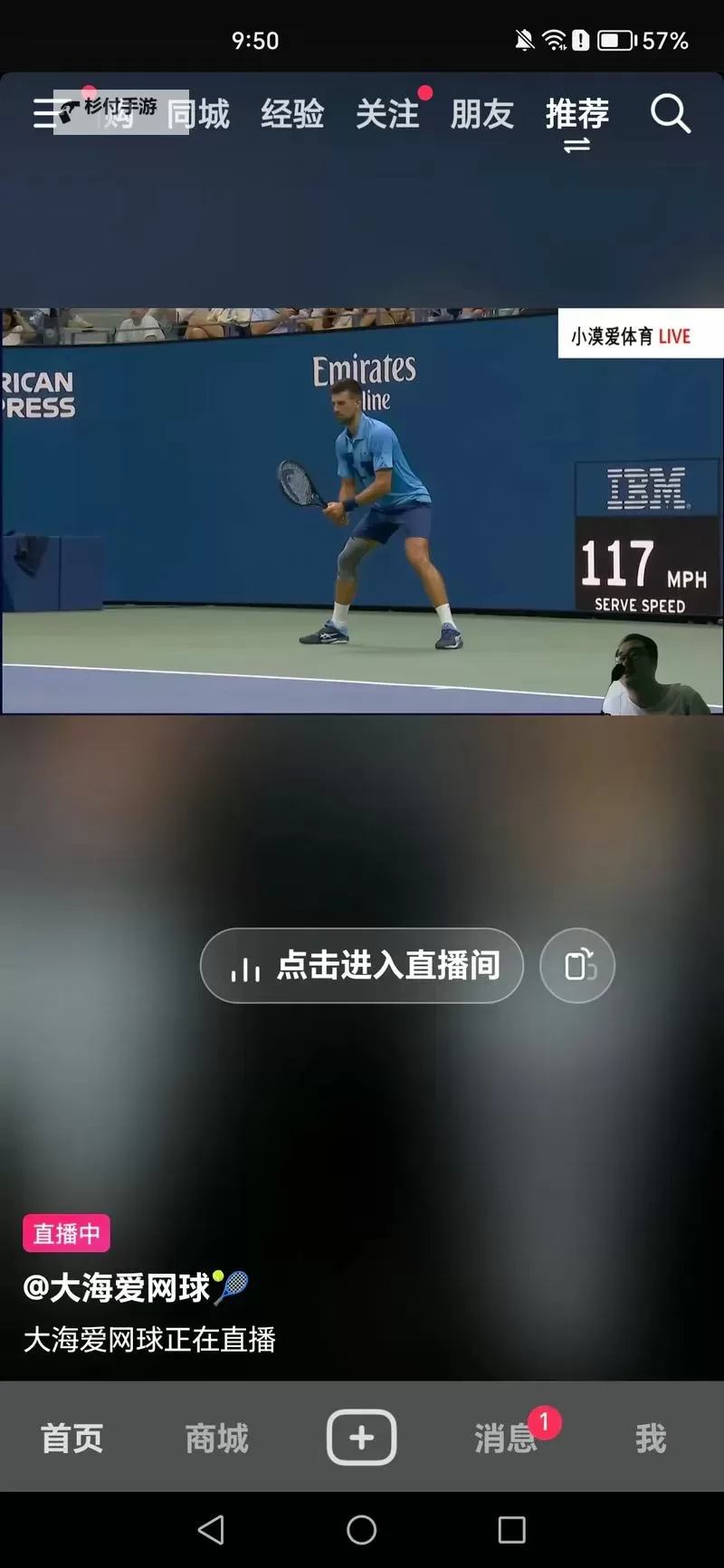Viewport: 724px width, 1568px height.
Task: Open the 商城 tab
Action: [x=217, y=1438]
